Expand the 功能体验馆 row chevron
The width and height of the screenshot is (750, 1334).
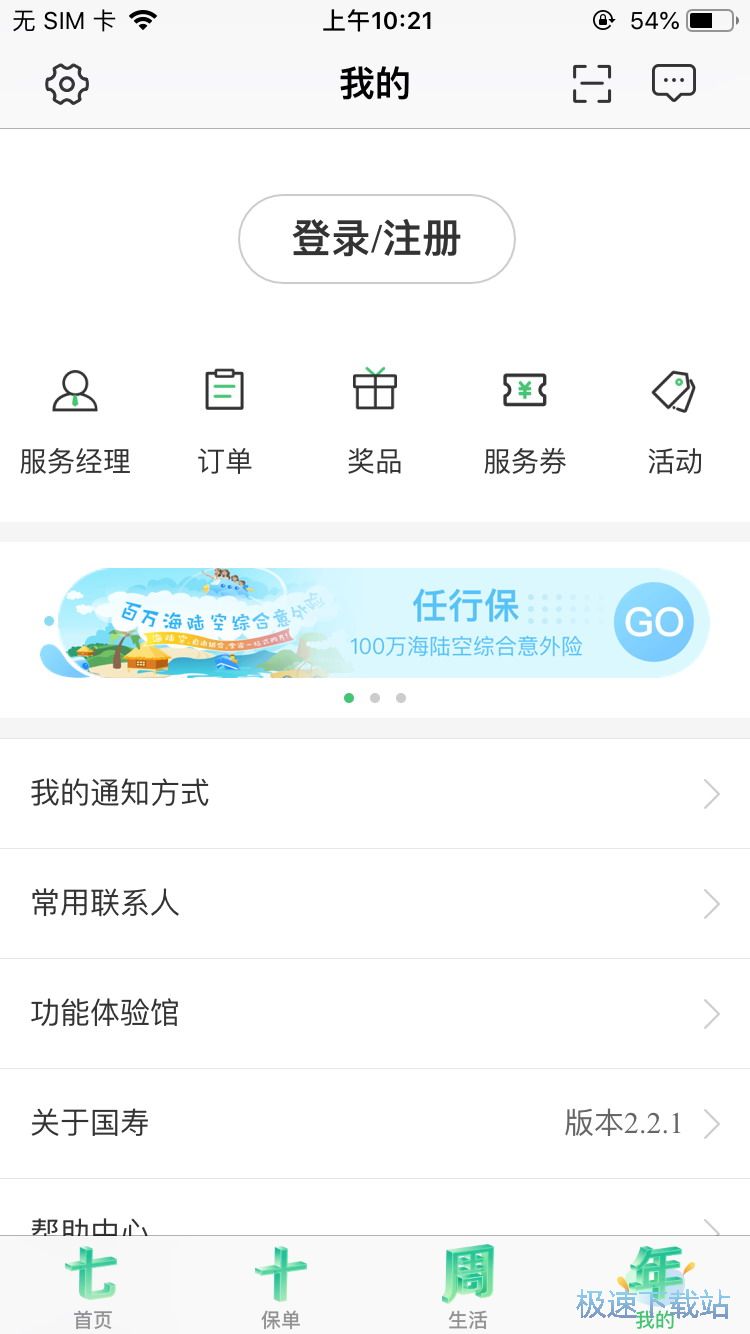711,1014
